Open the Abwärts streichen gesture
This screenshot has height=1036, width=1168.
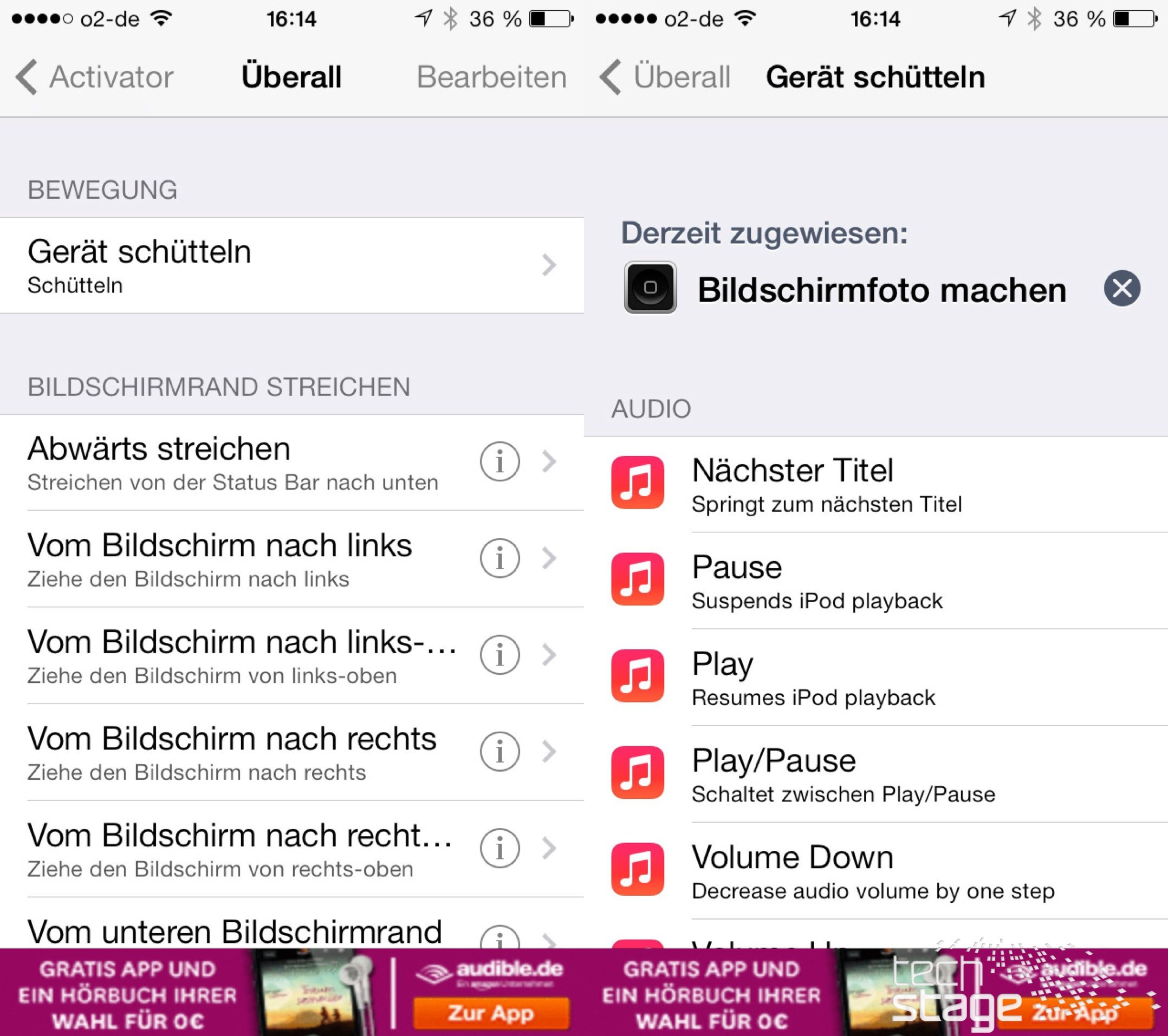pos(240,462)
